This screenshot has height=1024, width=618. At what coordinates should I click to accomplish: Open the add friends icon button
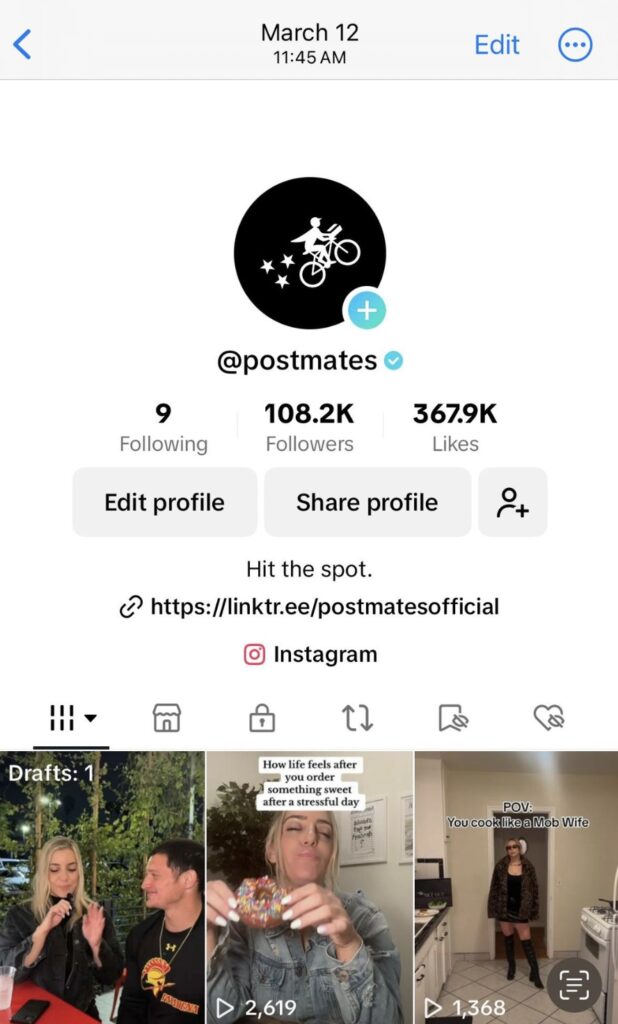point(512,502)
